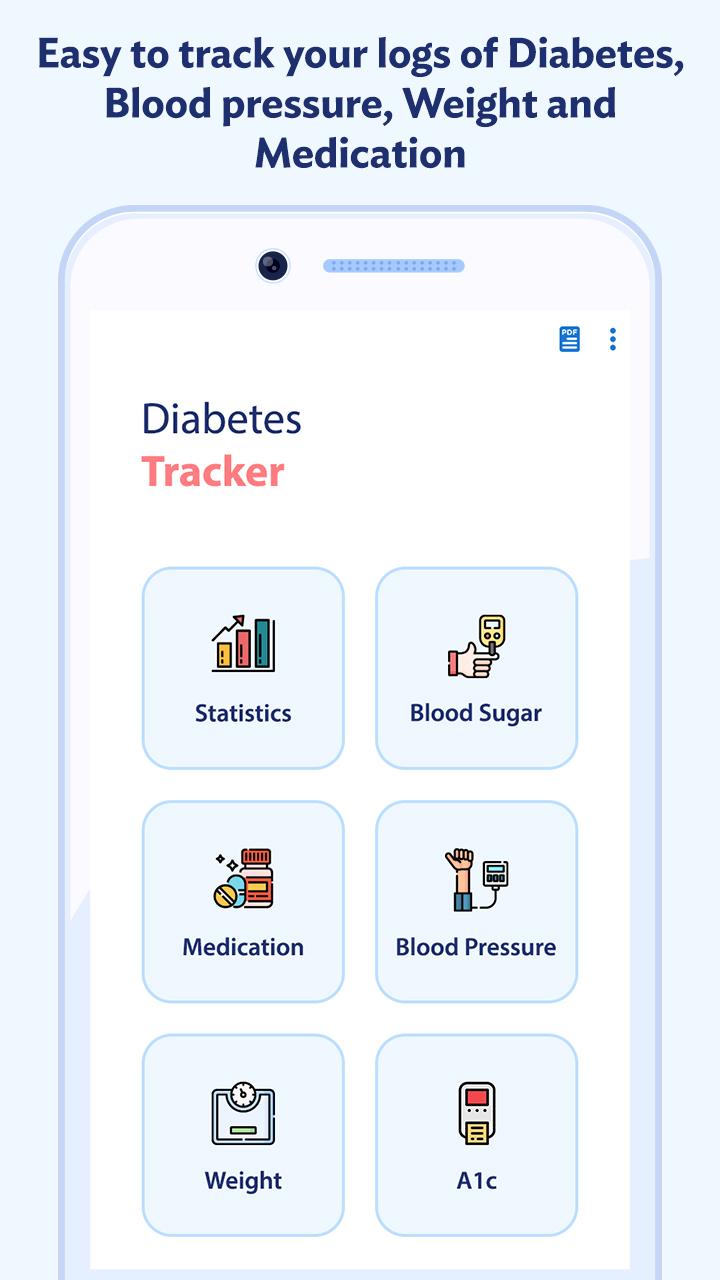720x1280 pixels.
Task: Tap the Medication pills icon
Action: pyautogui.click(x=242, y=875)
